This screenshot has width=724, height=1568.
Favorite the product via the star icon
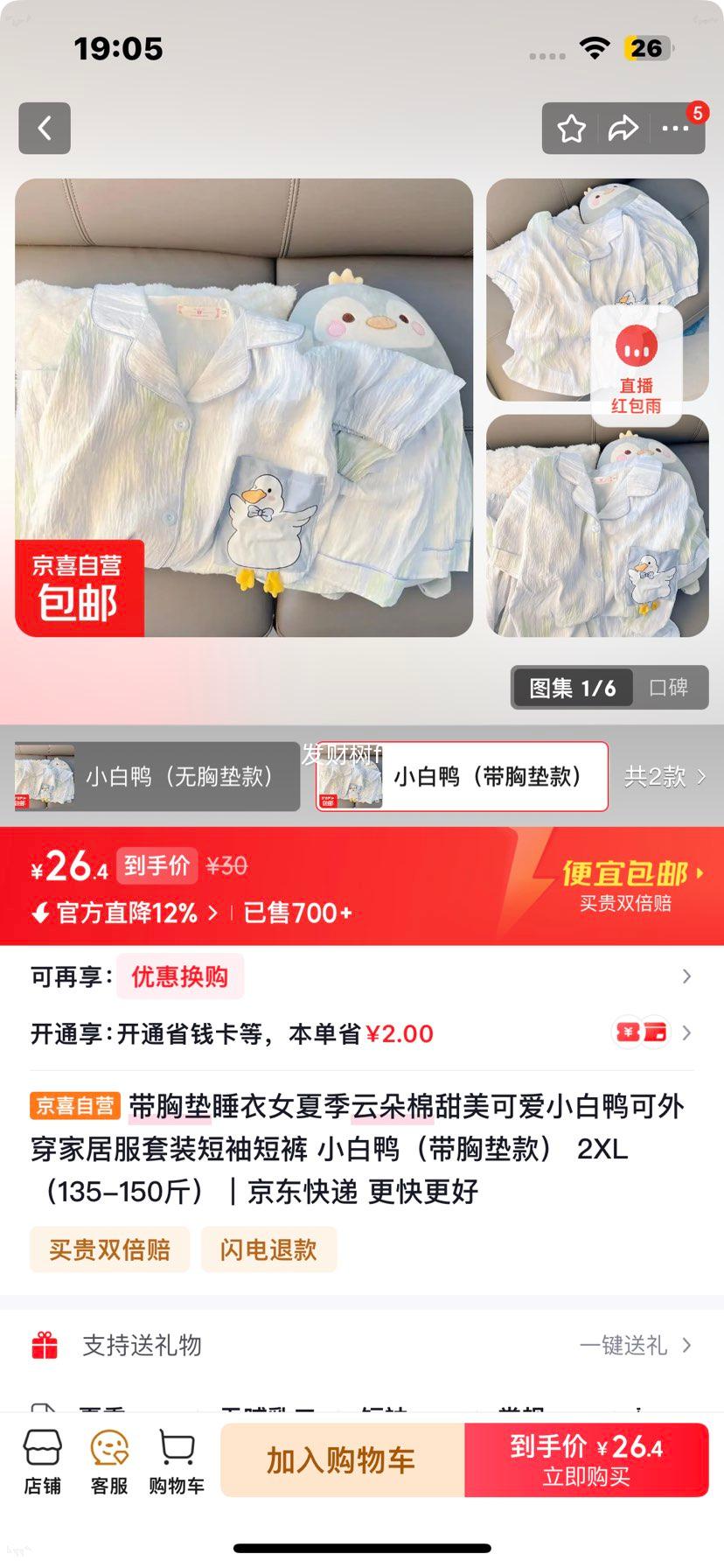(x=570, y=127)
